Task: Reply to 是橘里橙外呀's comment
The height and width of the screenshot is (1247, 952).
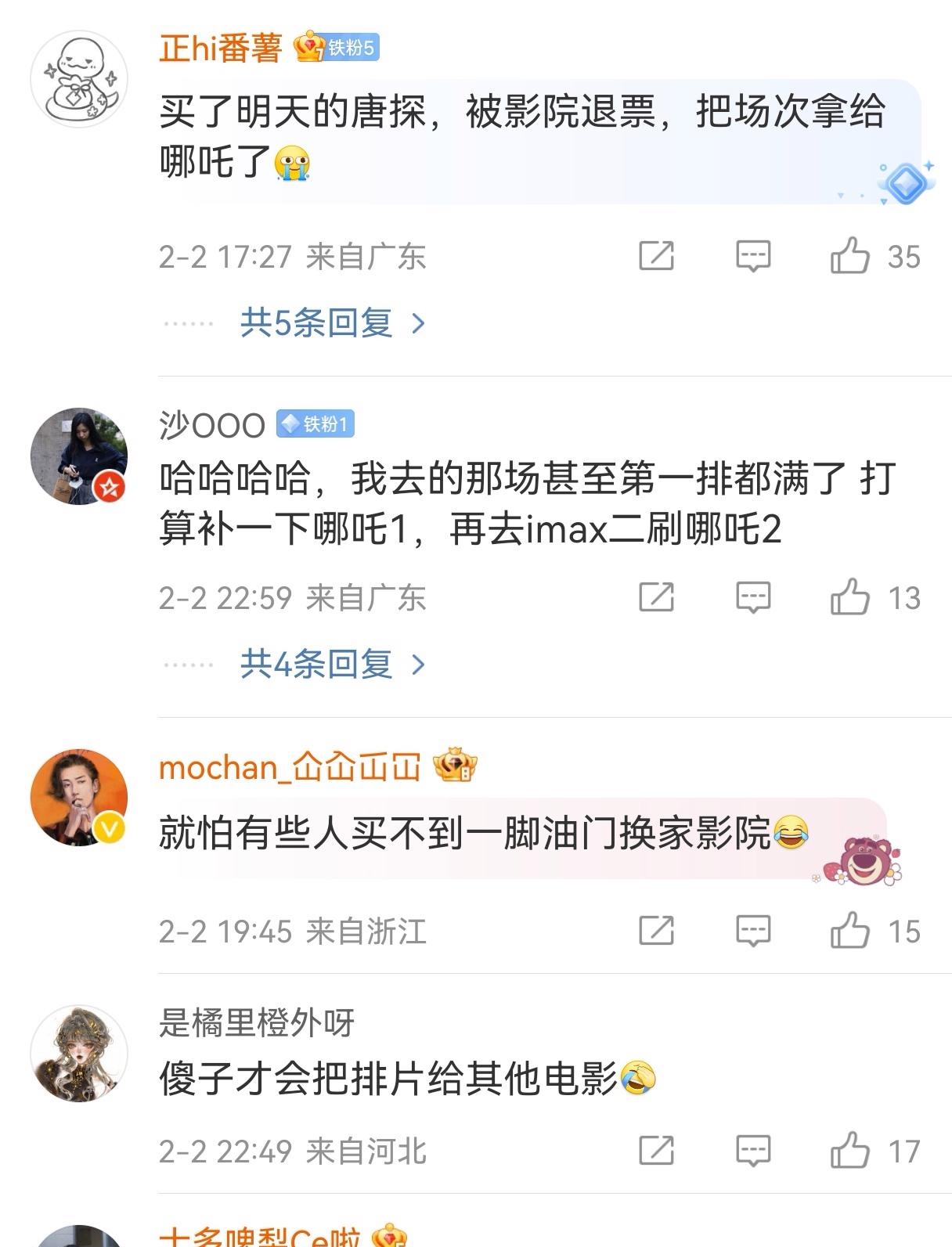Action: tap(753, 1151)
